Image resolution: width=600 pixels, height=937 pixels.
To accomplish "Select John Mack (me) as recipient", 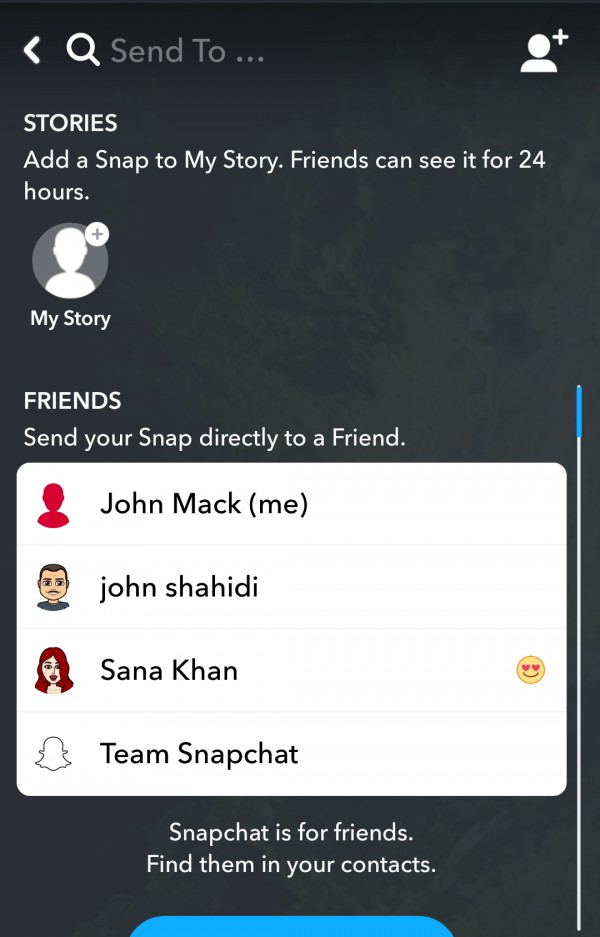I will coord(291,504).
